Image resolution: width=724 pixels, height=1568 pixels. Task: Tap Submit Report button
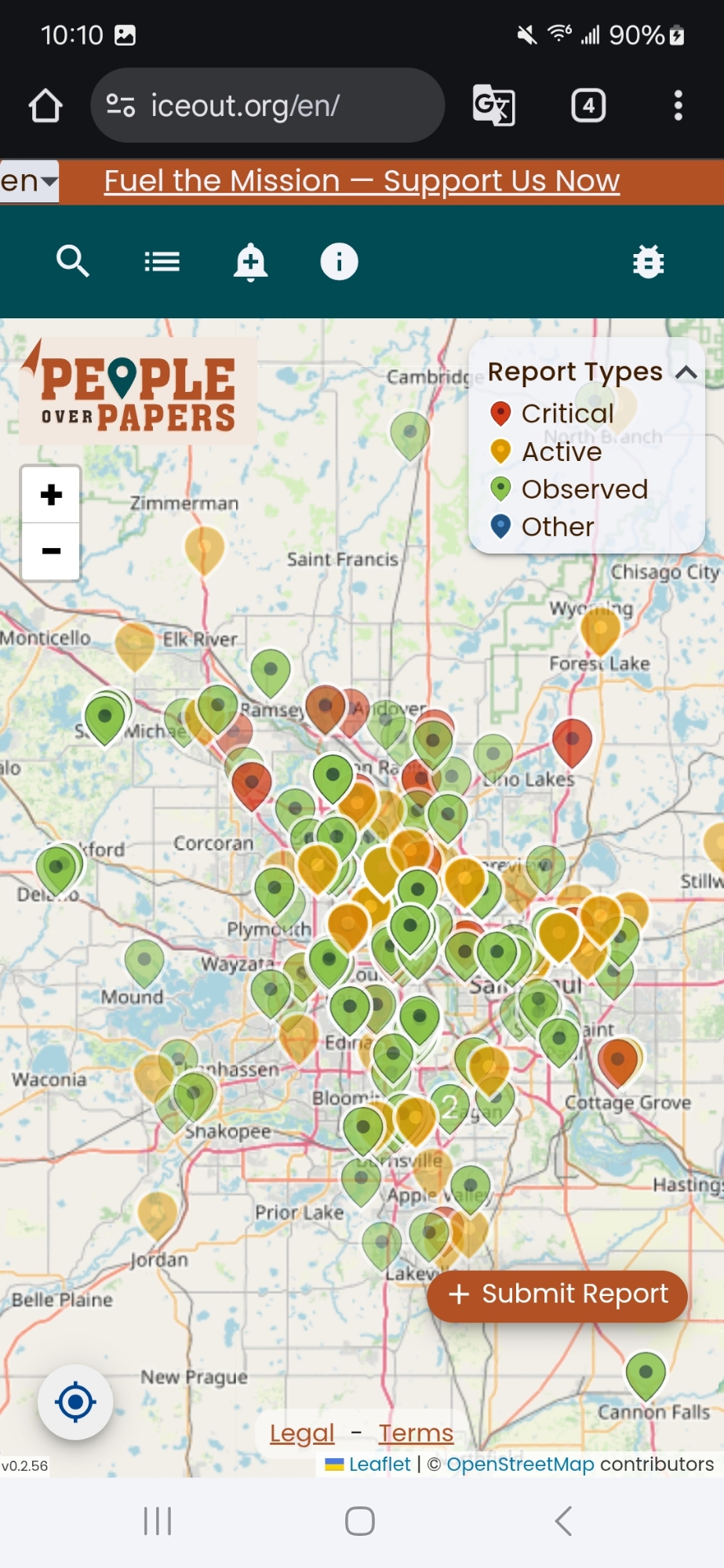click(x=557, y=1294)
